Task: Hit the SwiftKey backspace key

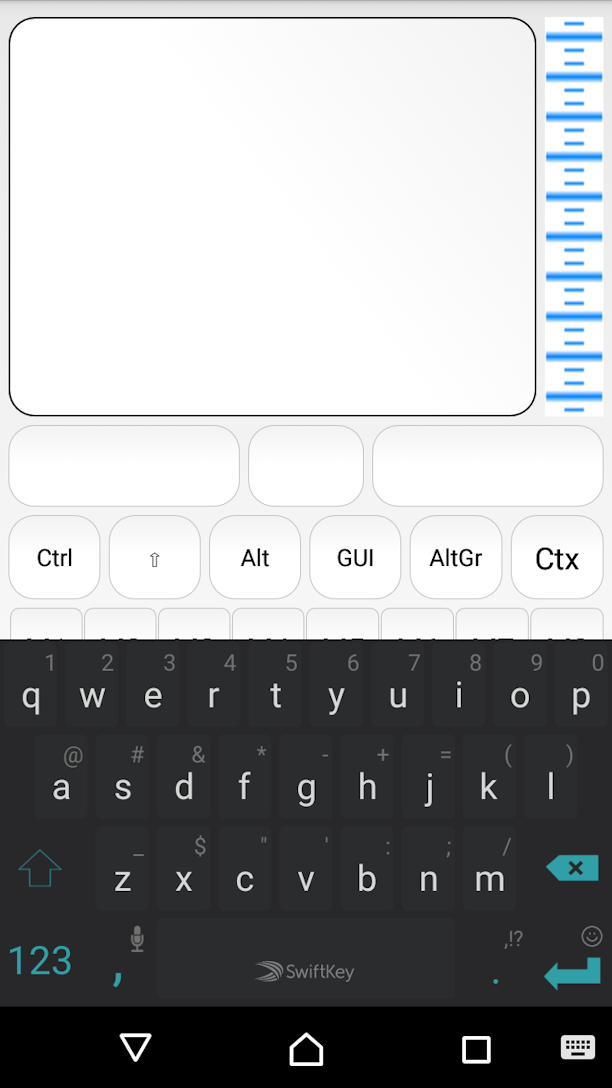Action: 572,867
